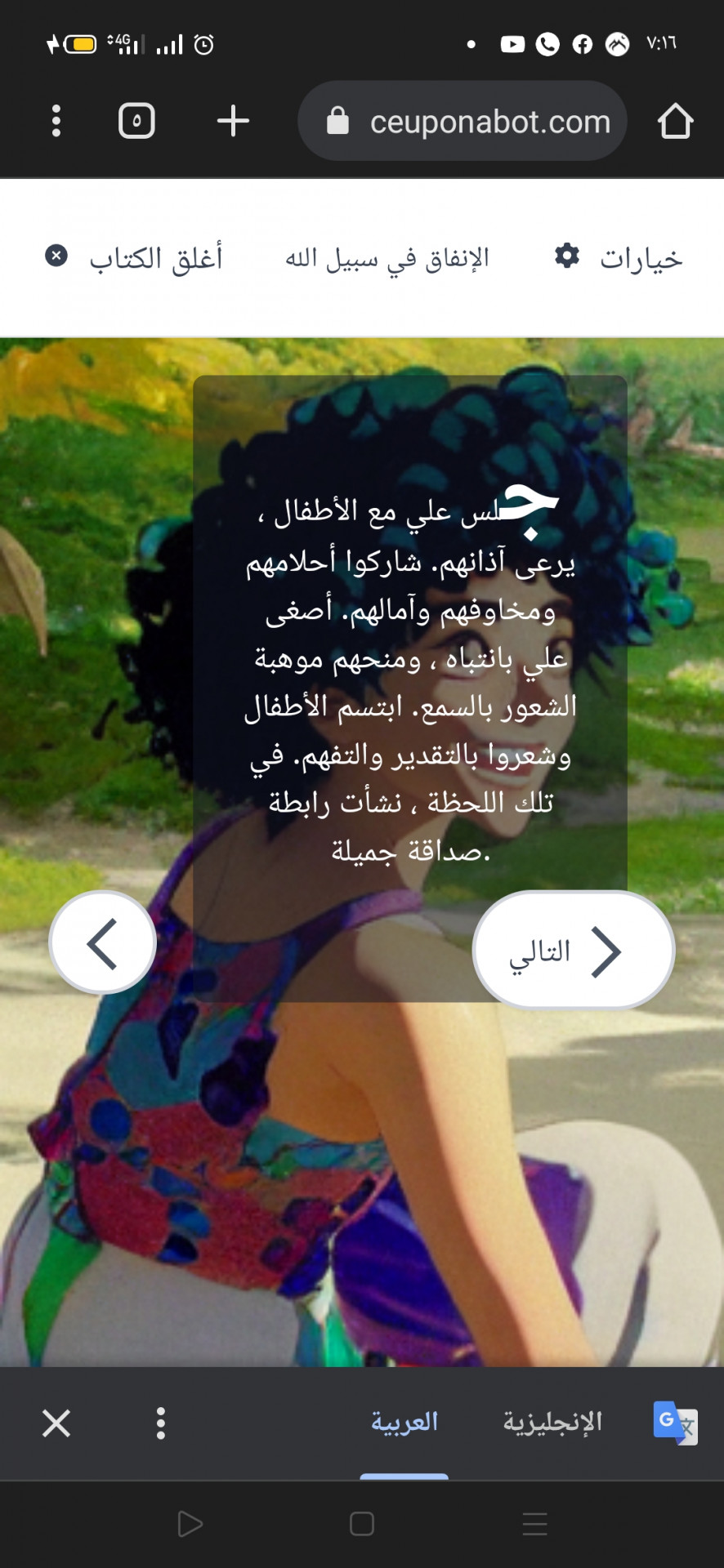Image resolution: width=724 pixels, height=1568 pixels.
Task: Dismiss the translate bar
Action: 56,1423
